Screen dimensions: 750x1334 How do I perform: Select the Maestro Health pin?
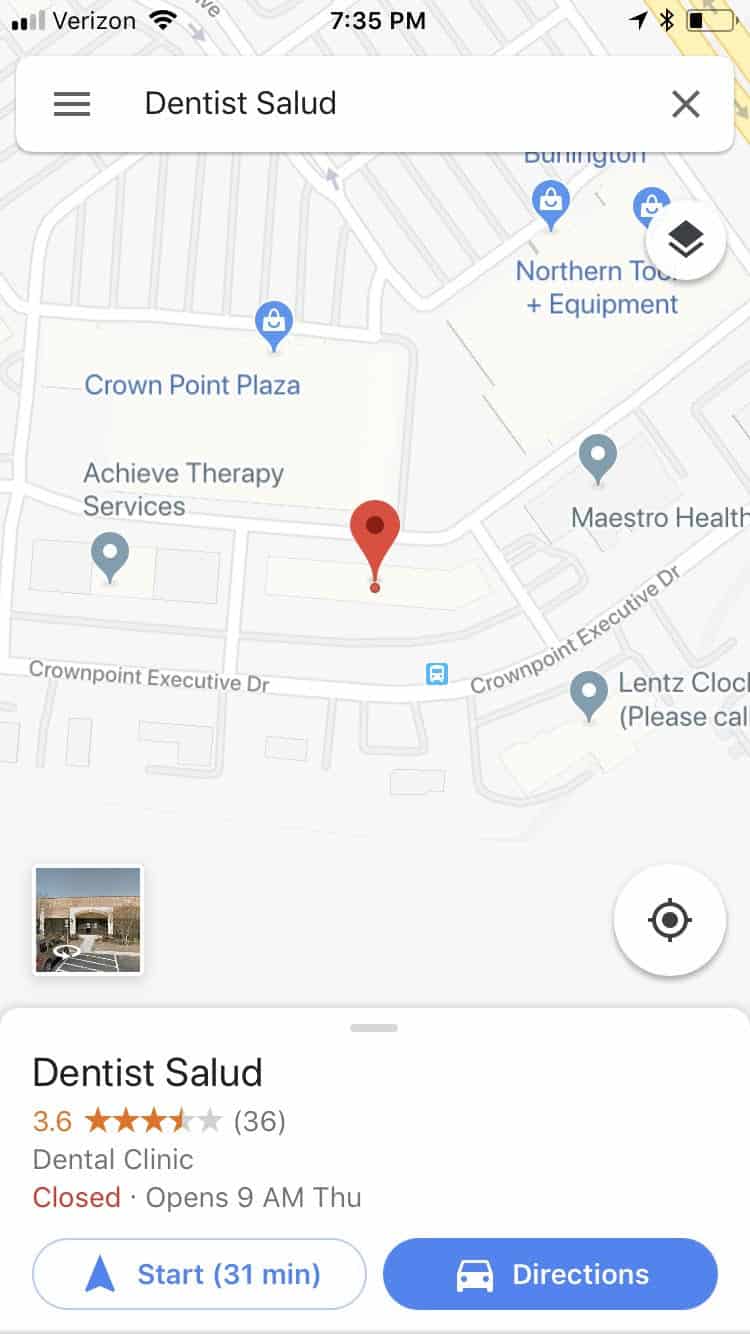point(598,458)
